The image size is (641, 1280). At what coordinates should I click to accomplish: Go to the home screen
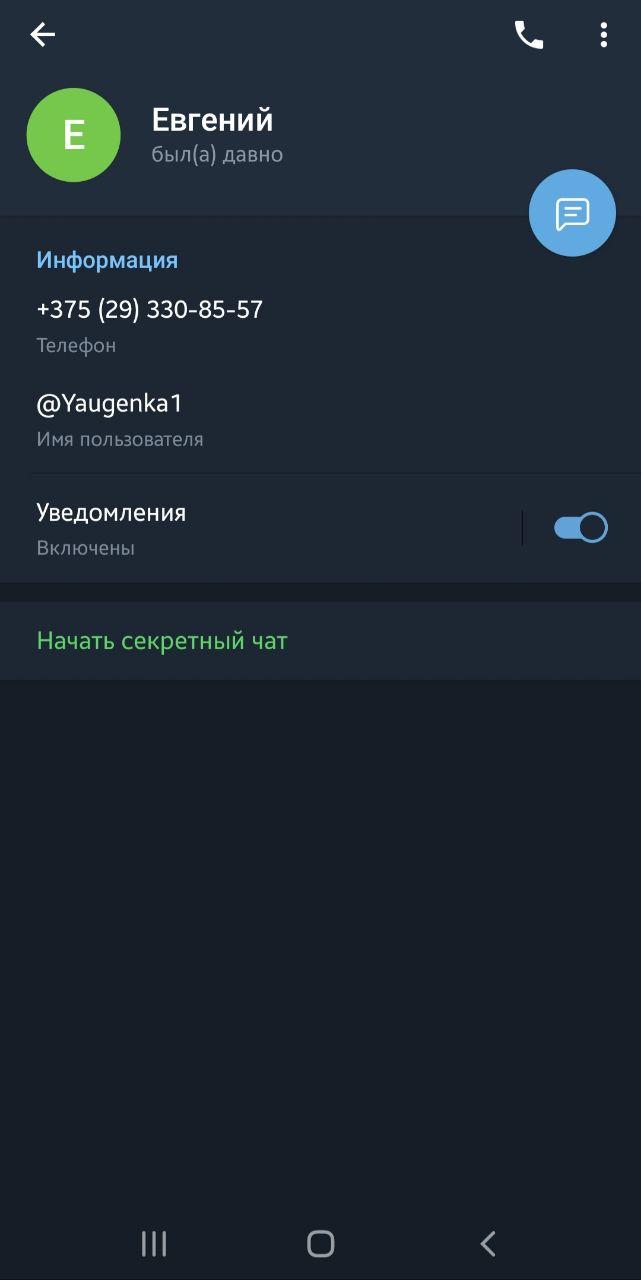click(x=320, y=1243)
